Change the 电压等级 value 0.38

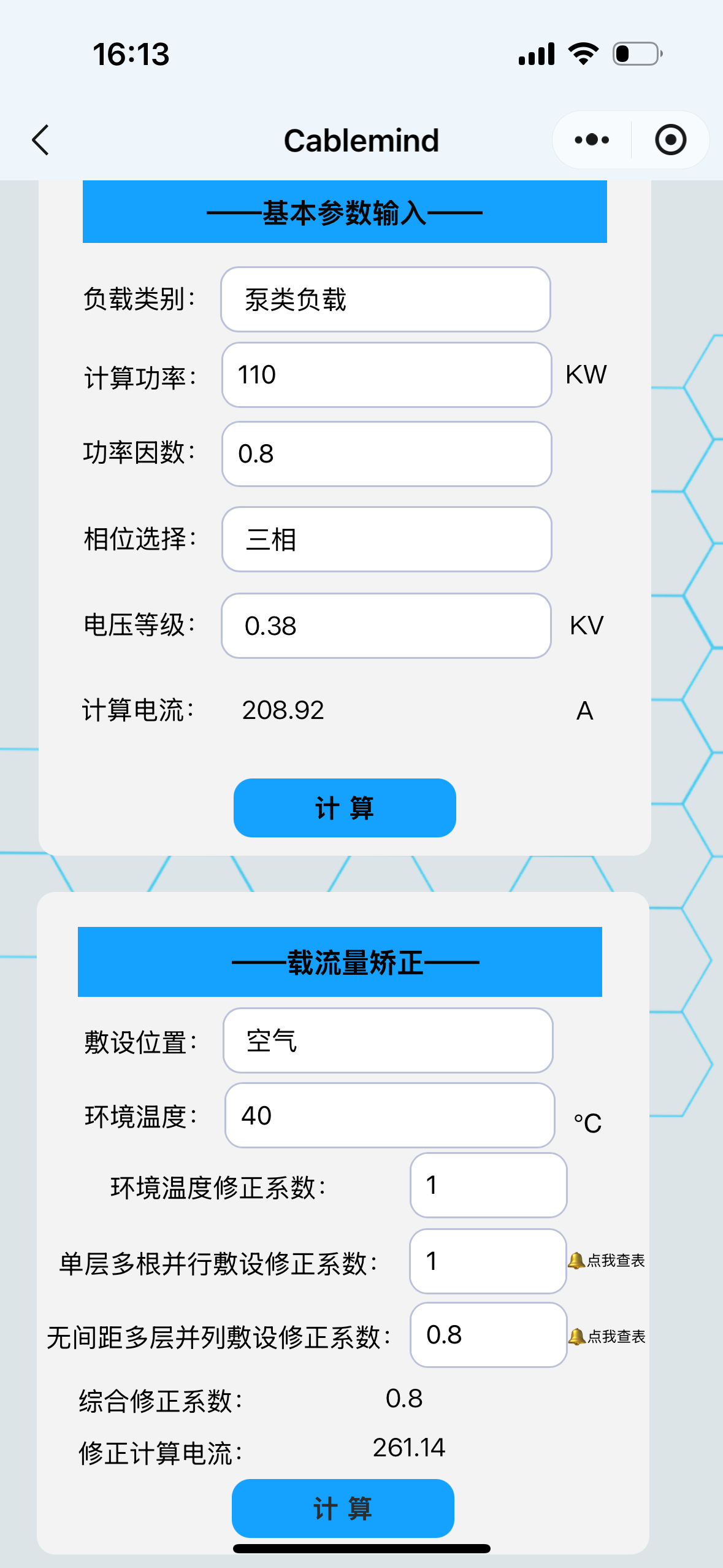click(x=386, y=626)
